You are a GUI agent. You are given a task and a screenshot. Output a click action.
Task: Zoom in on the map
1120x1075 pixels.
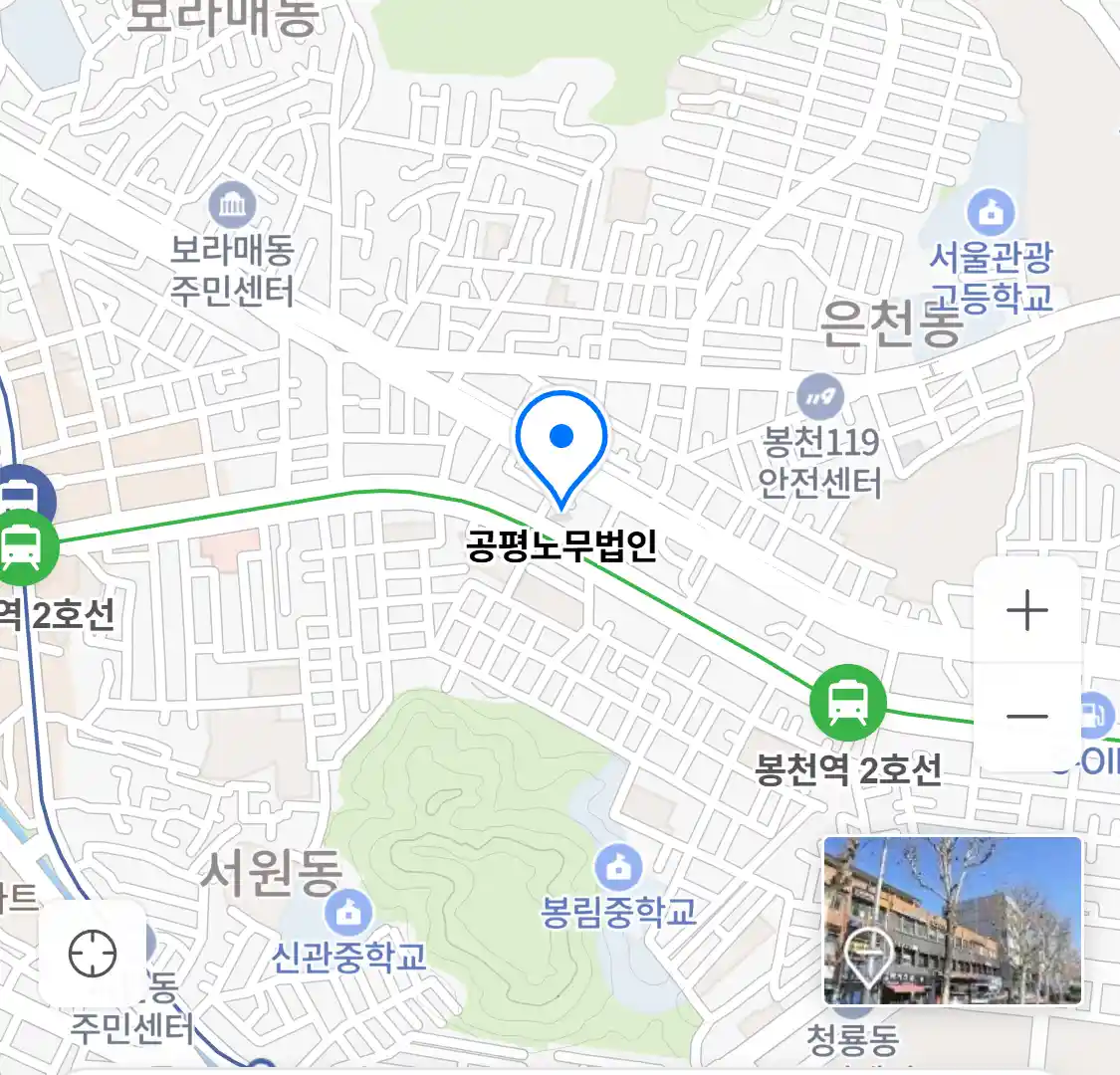(x=1026, y=610)
